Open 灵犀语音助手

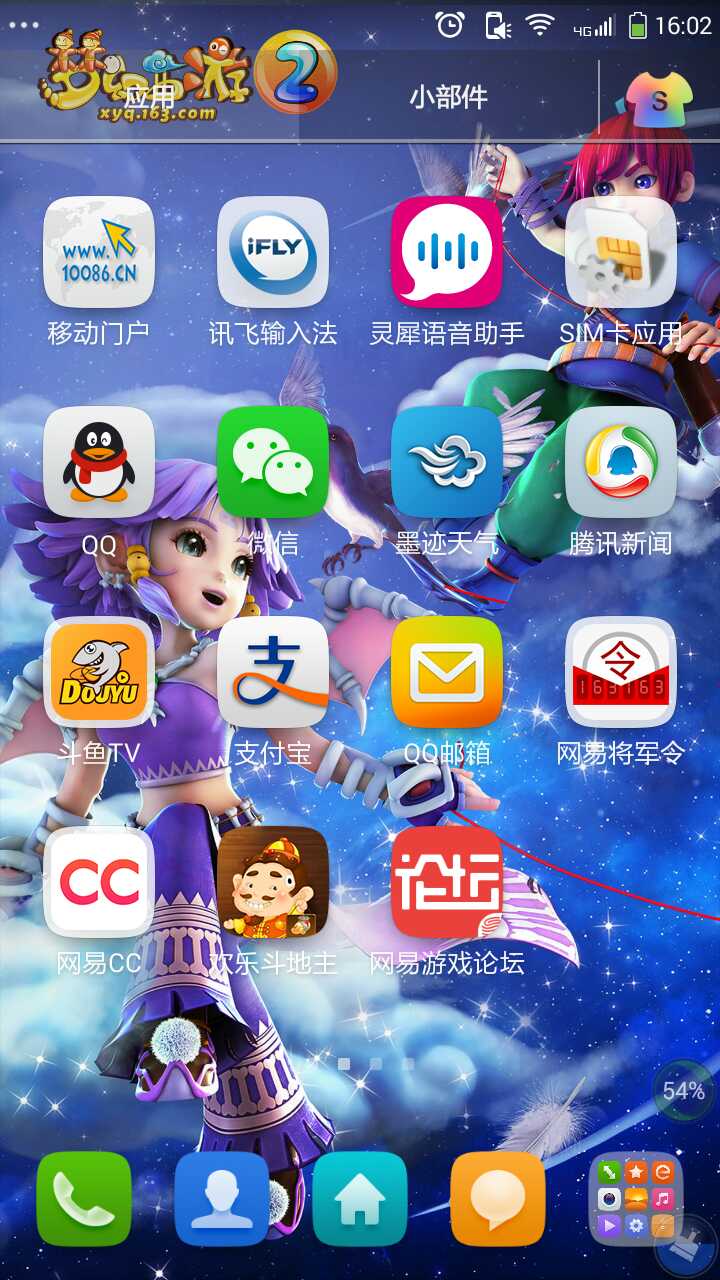[447, 252]
